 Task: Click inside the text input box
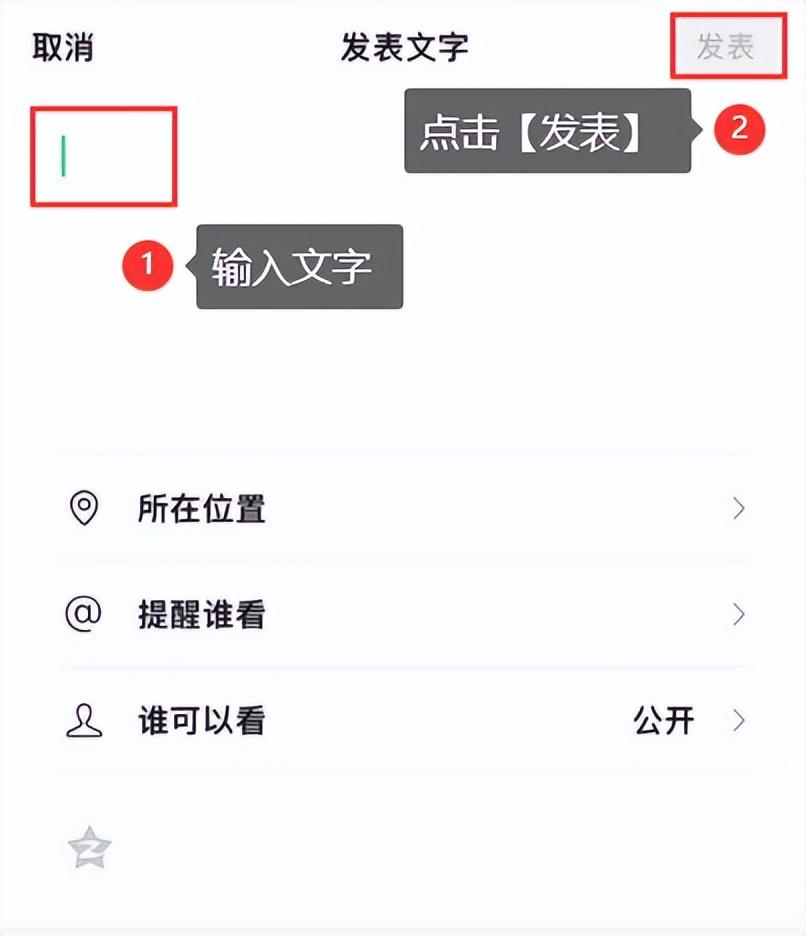click(x=104, y=155)
